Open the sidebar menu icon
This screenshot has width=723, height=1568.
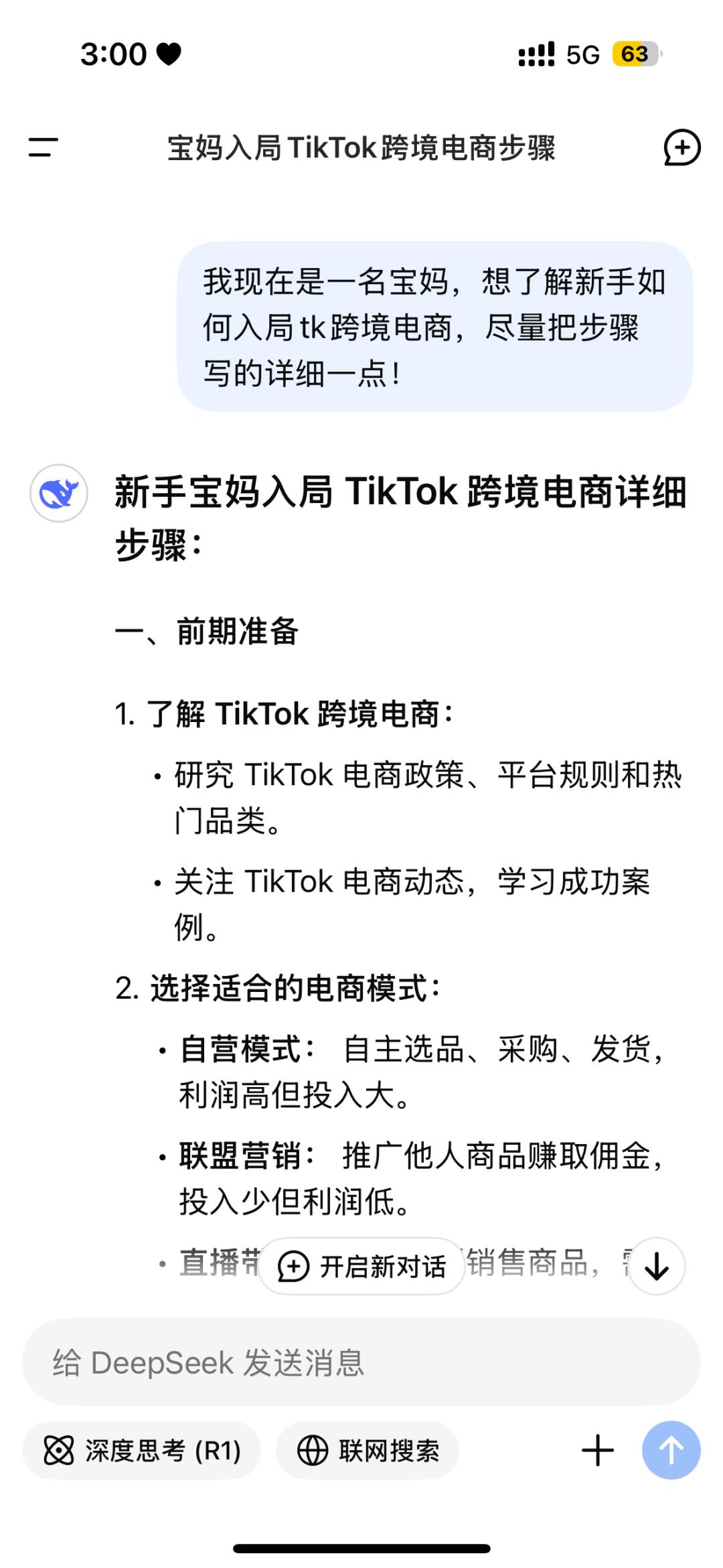[44, 147]
